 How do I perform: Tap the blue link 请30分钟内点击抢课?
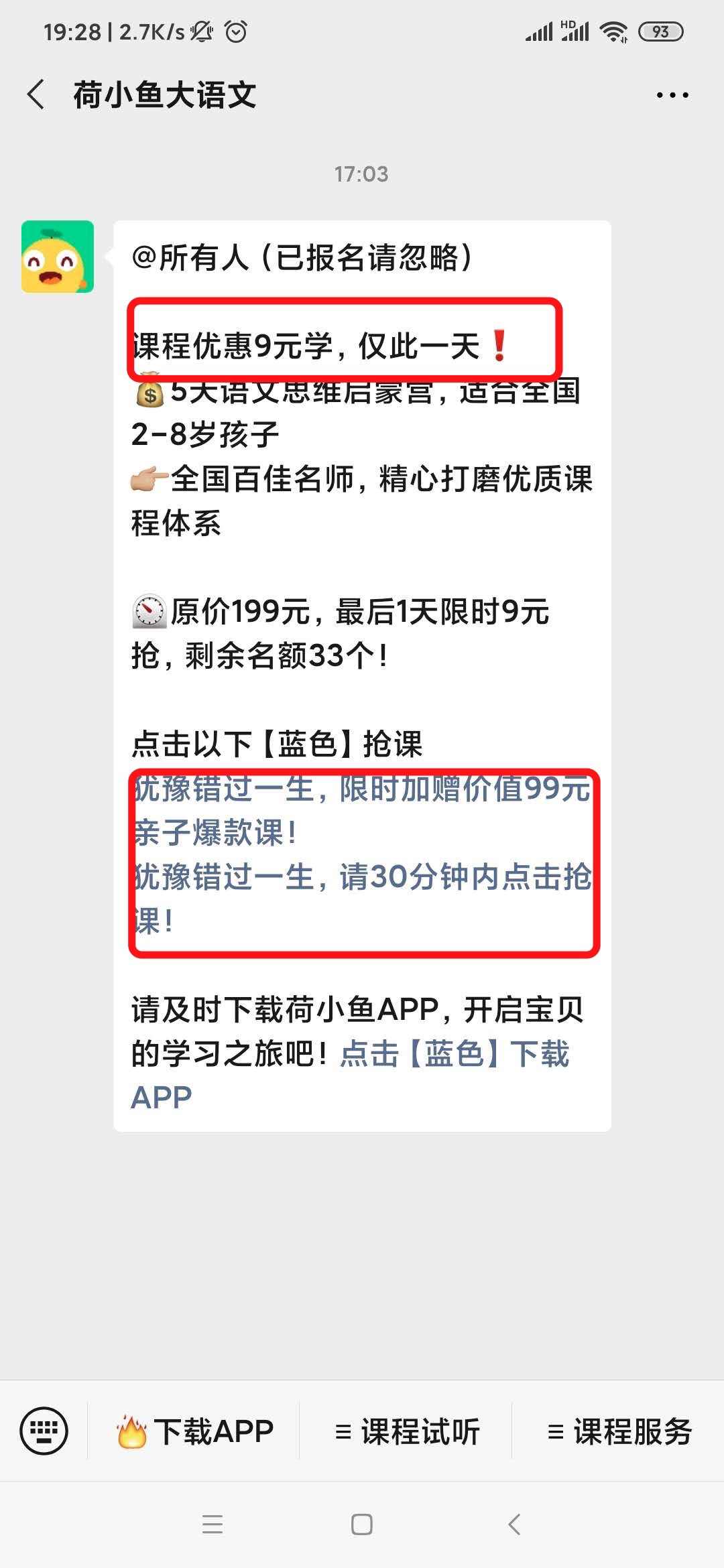click(361, 897)
